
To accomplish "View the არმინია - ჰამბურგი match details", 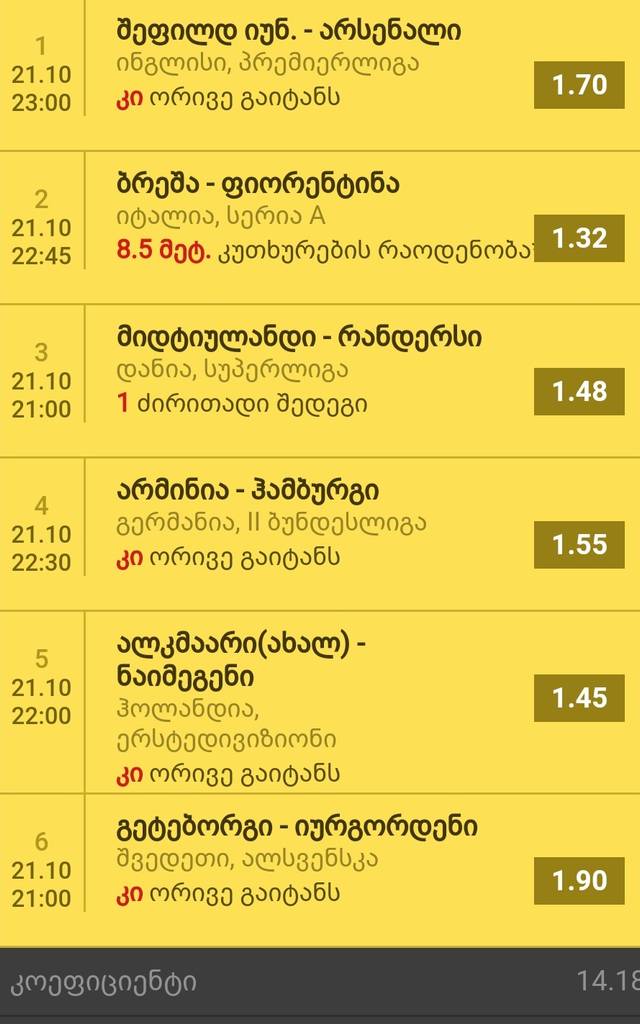I will [x=248, y=491].
